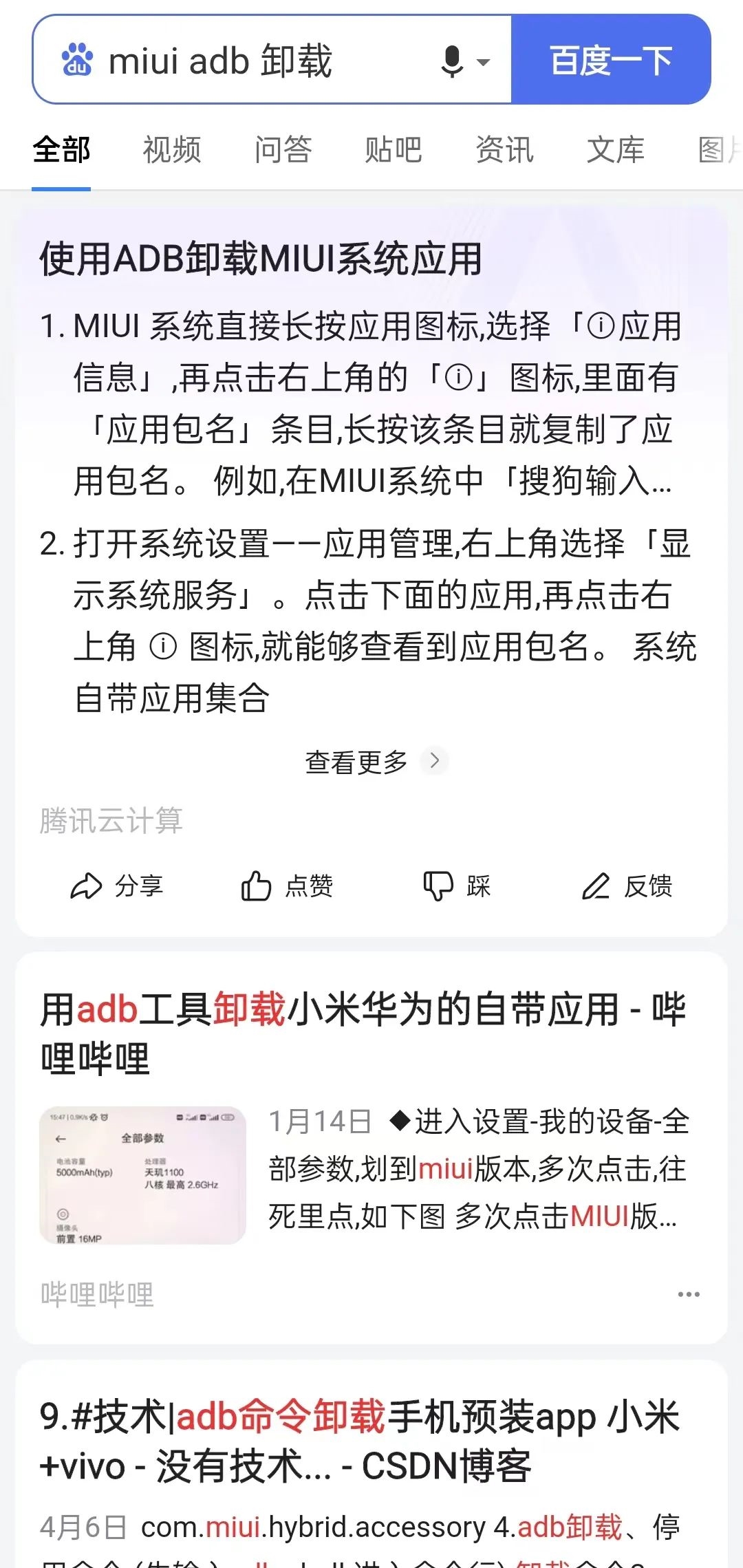Open the 使用ADB卸载MIUI系统应用 result
Image resolution: width=743 pixels, height=1568 pixels.
pyautogui.click(x=261, y=259)
